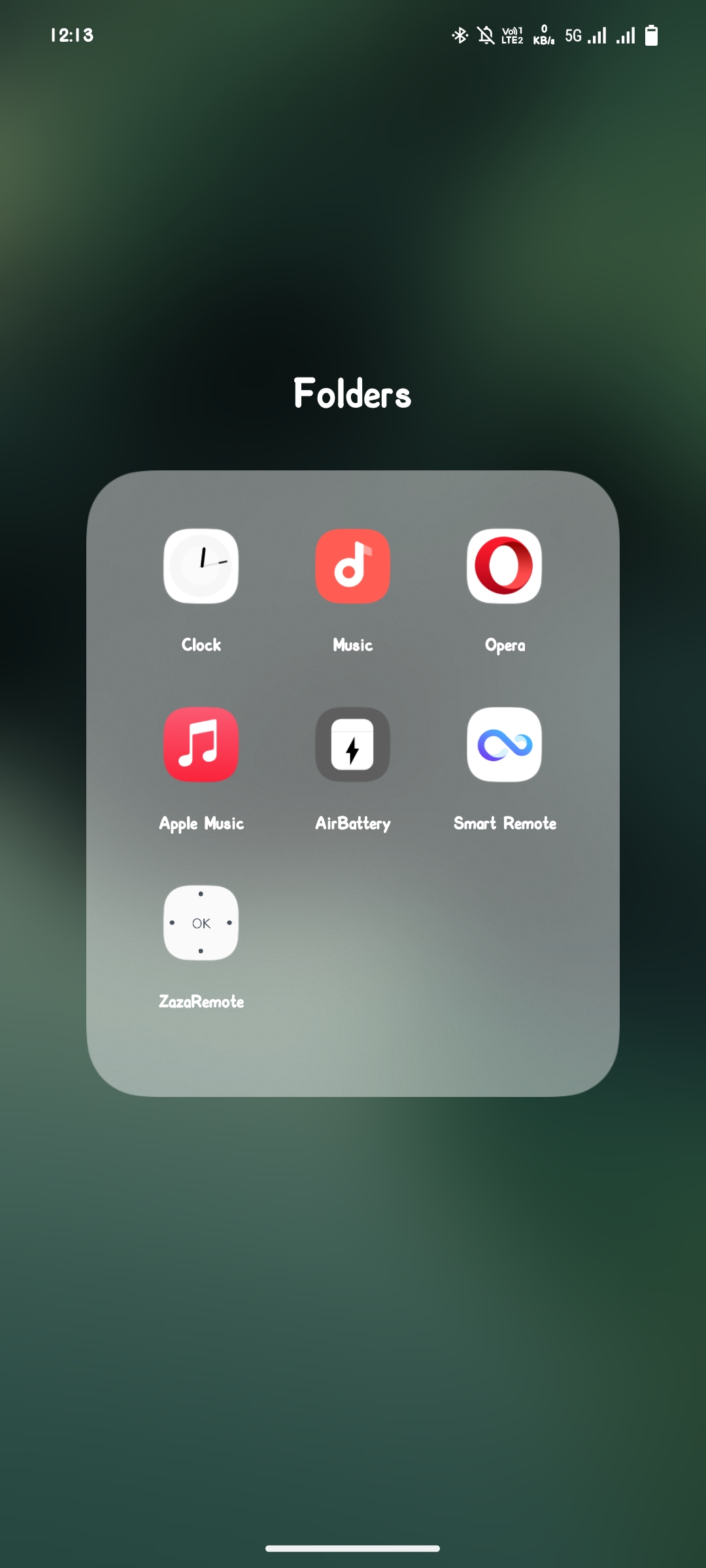This screenshot has height=1568, width=706.
Task: Launch the Smart Remote app
Action: tap(504, 744)
